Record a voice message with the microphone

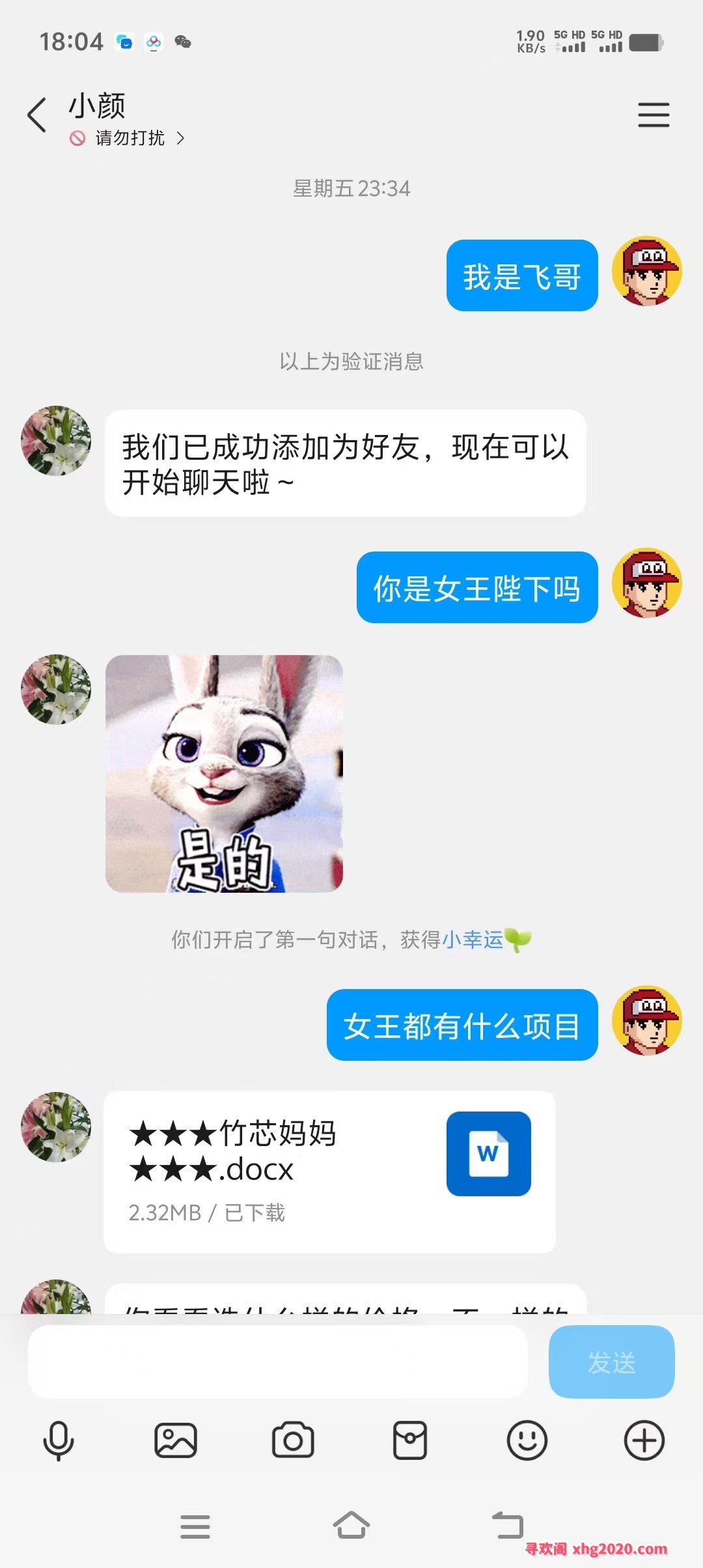(x=59, y=1440)
